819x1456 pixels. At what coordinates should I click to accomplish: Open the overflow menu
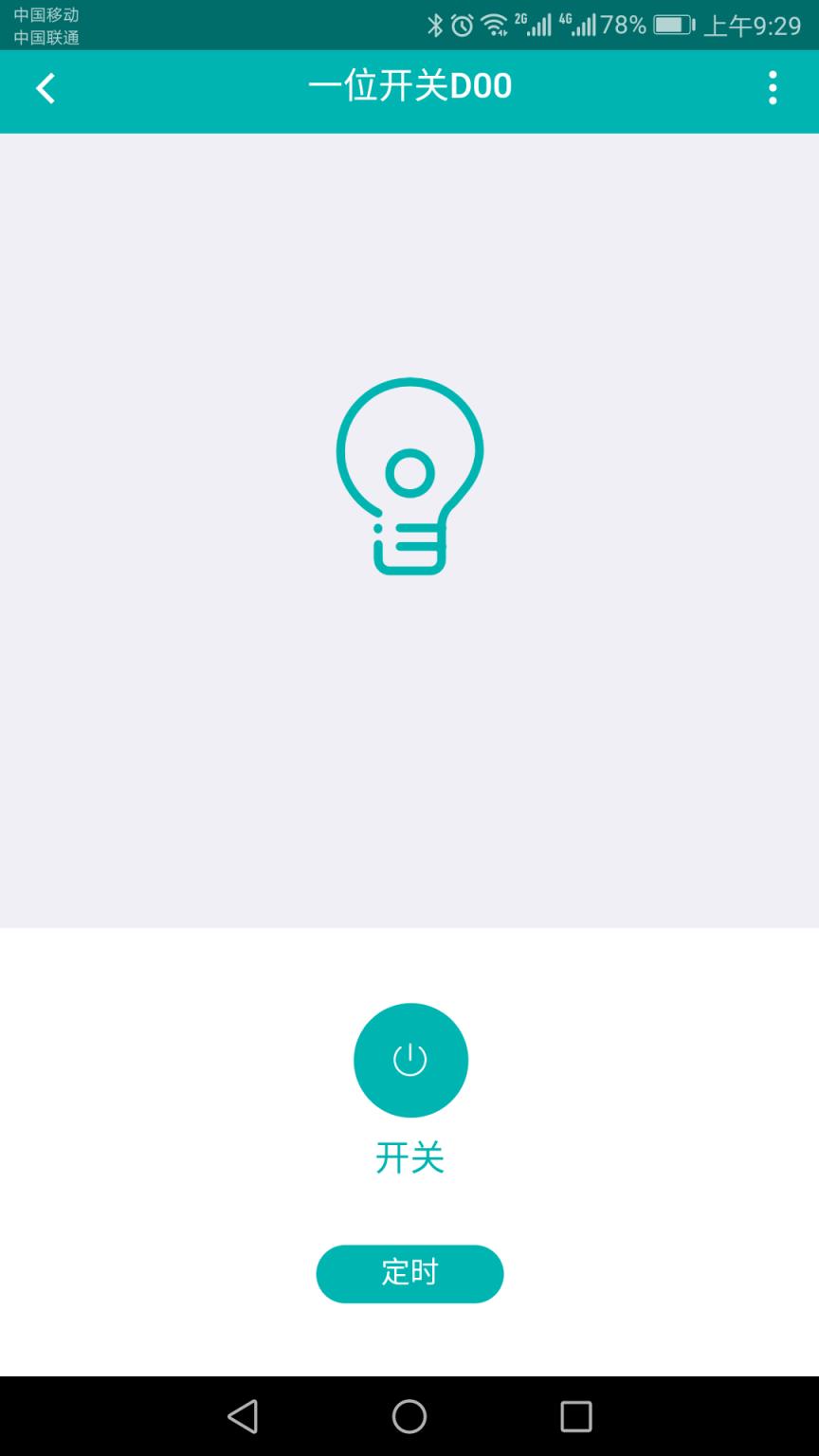(x=773, y=88)
